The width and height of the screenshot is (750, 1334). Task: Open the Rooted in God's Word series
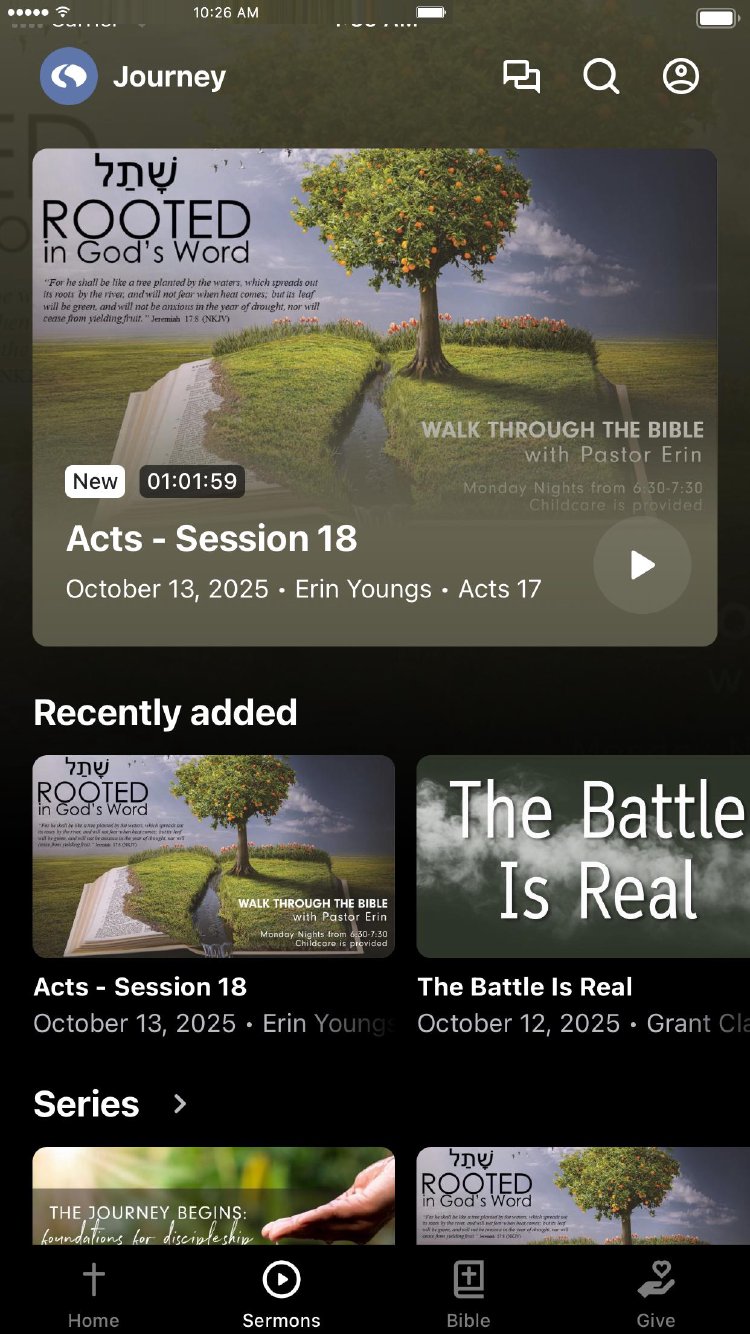click(x=583, y=1196)
